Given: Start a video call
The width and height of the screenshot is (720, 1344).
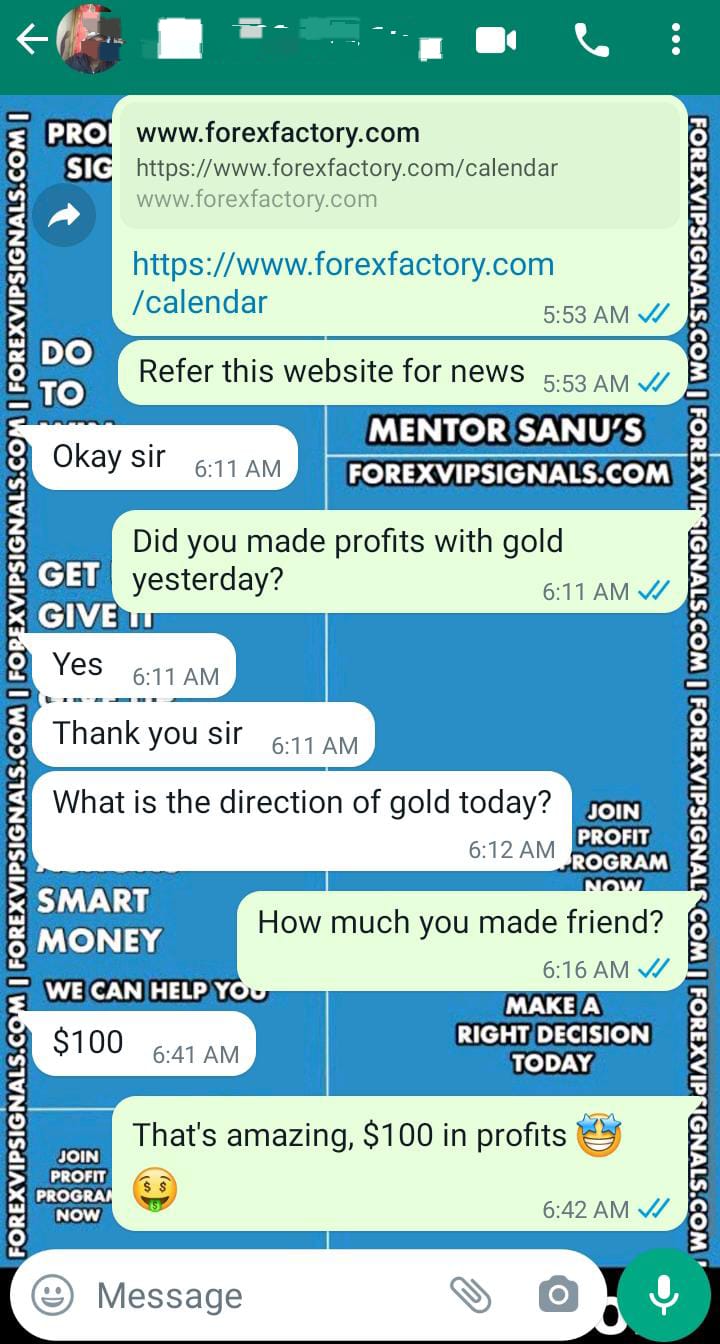Looking at the screenshot, I should click(495, 41).
